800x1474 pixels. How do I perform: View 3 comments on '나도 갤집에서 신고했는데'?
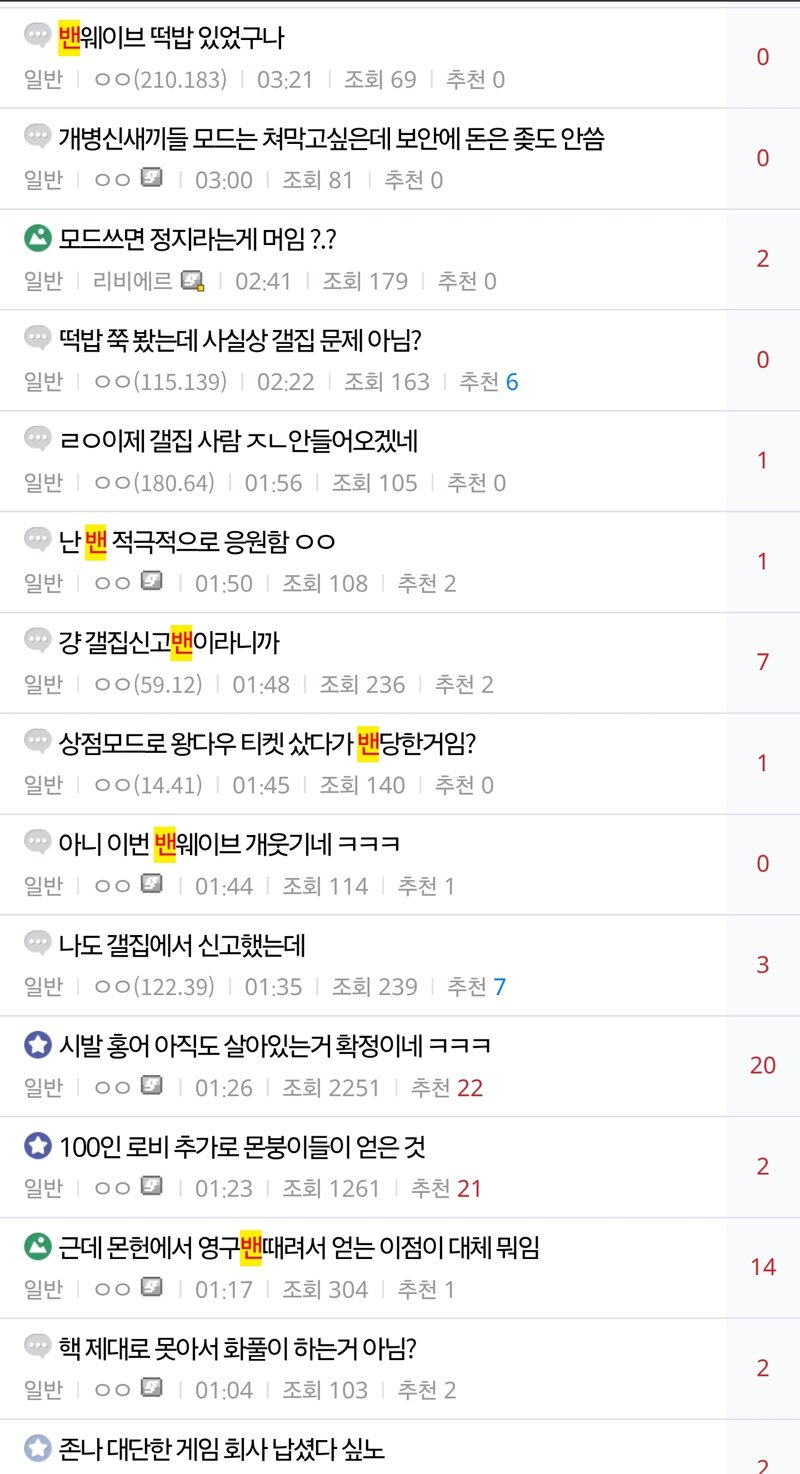[762, 965]
